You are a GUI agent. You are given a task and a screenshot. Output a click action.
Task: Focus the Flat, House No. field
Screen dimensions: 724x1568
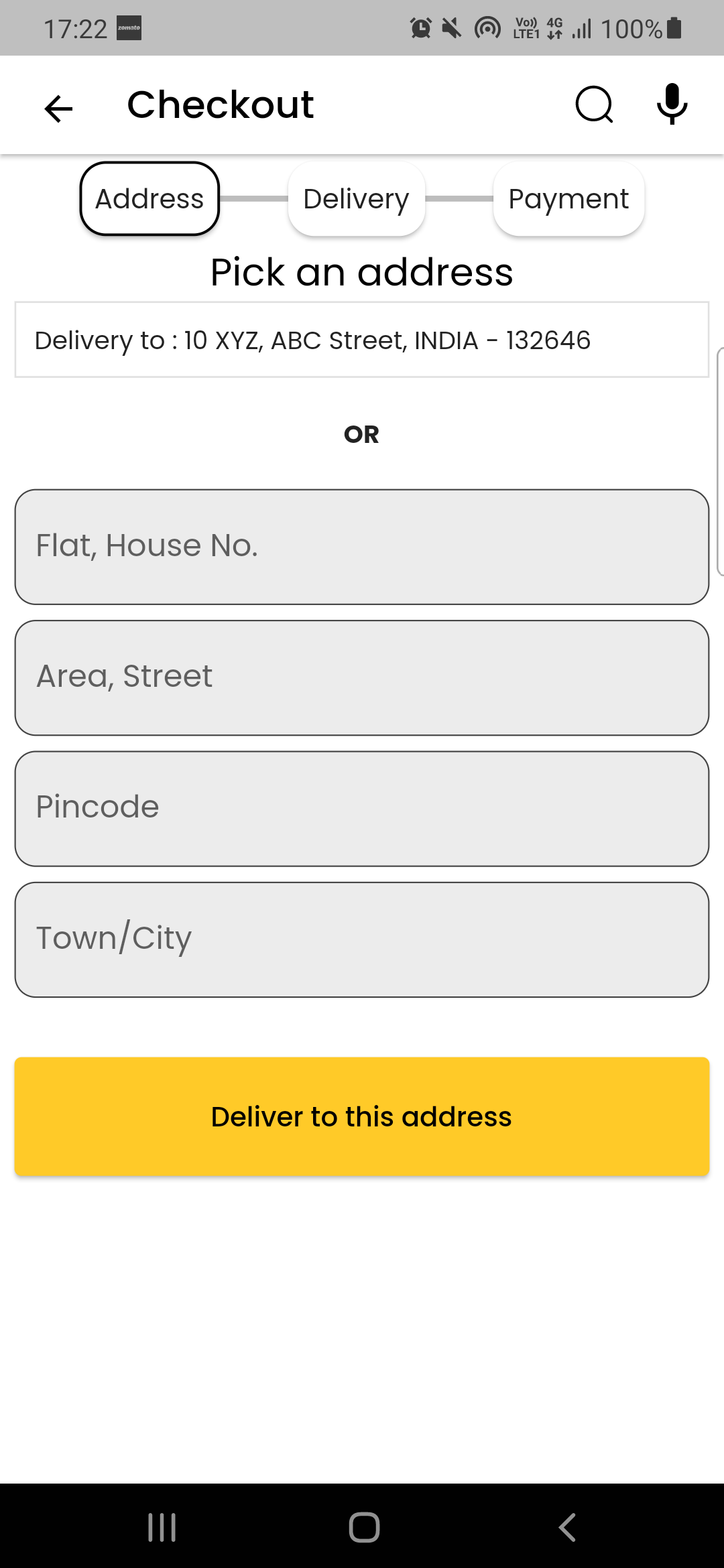coord(362,547)
